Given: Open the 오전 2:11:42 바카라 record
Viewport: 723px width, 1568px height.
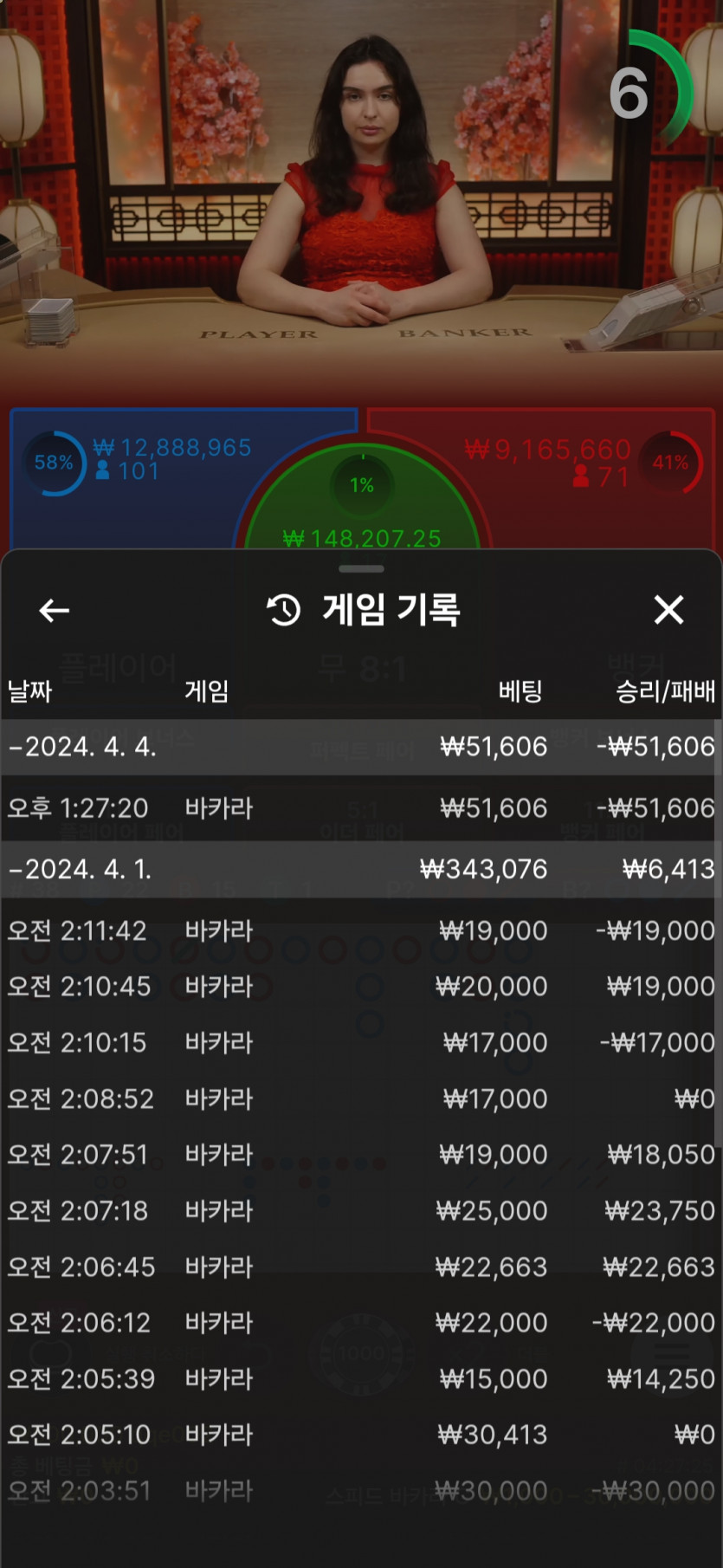Looking at the screenshot, I should pyautogui.click(x=361, y=930).
